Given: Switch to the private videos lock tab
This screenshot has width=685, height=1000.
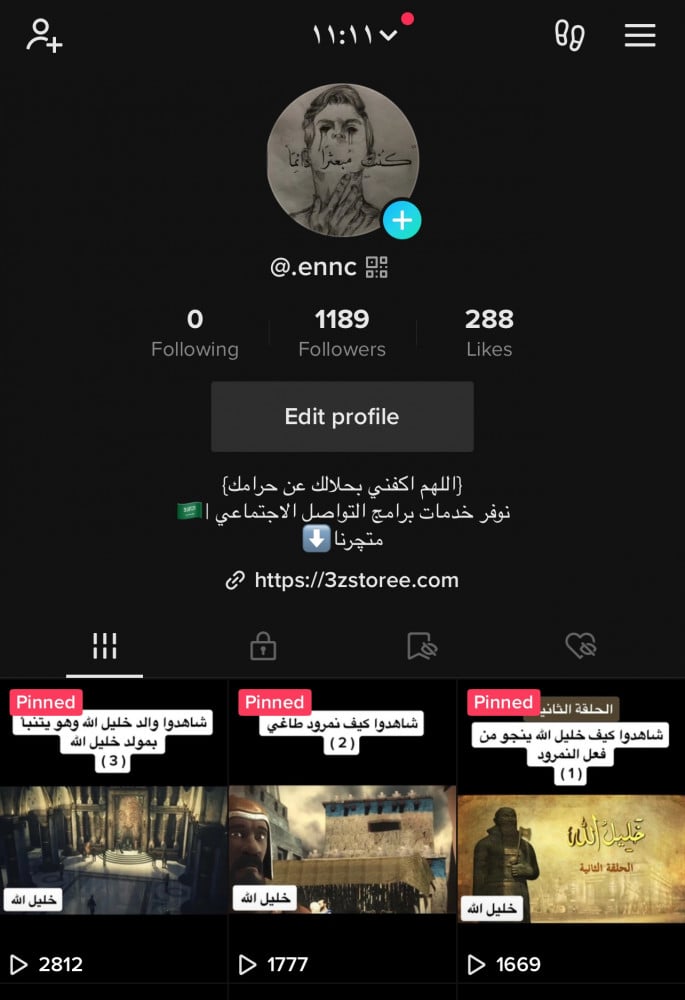Looking at the screenshot, I should coord(263,647).
